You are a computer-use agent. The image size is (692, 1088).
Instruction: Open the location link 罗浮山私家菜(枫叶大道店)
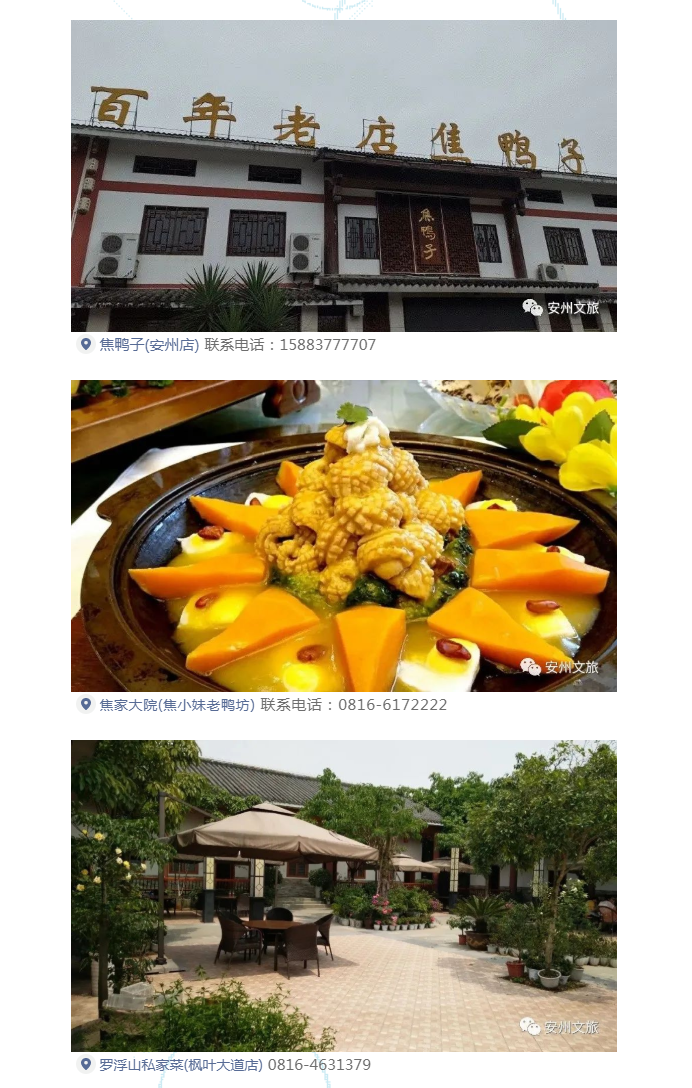180,1065
